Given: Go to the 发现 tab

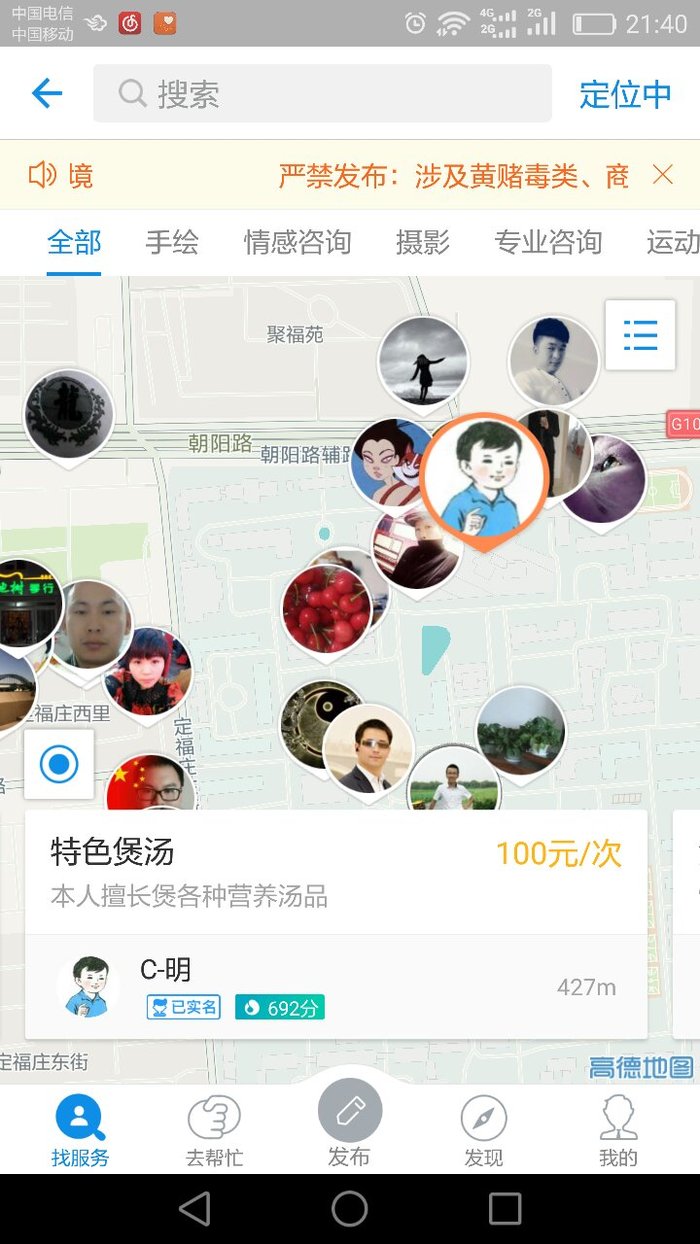Looking at the screenshot, I should click(x=483, y=1130).
